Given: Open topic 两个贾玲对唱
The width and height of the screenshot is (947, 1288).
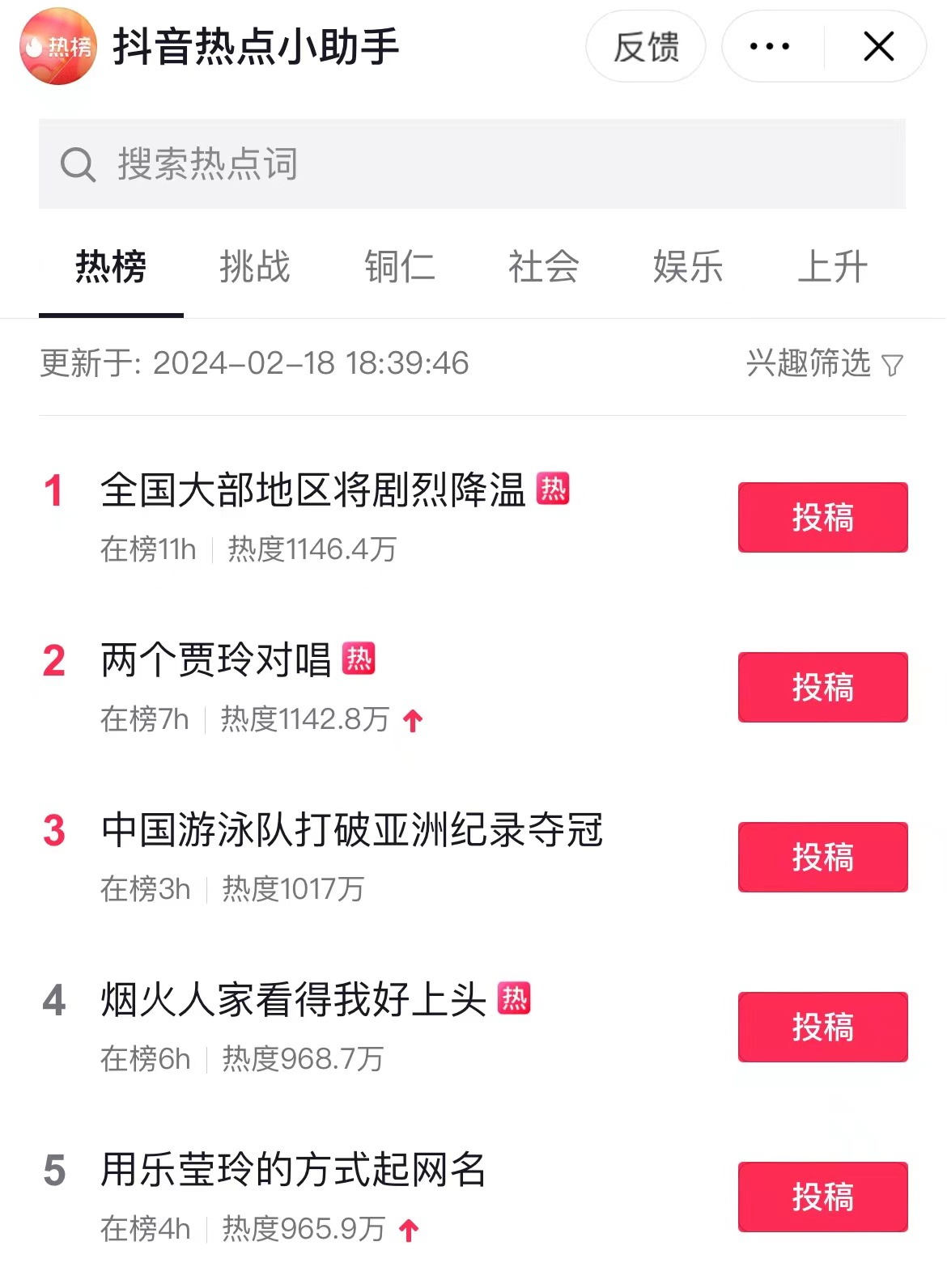Looking at the screenshot, I should point(216,660).
